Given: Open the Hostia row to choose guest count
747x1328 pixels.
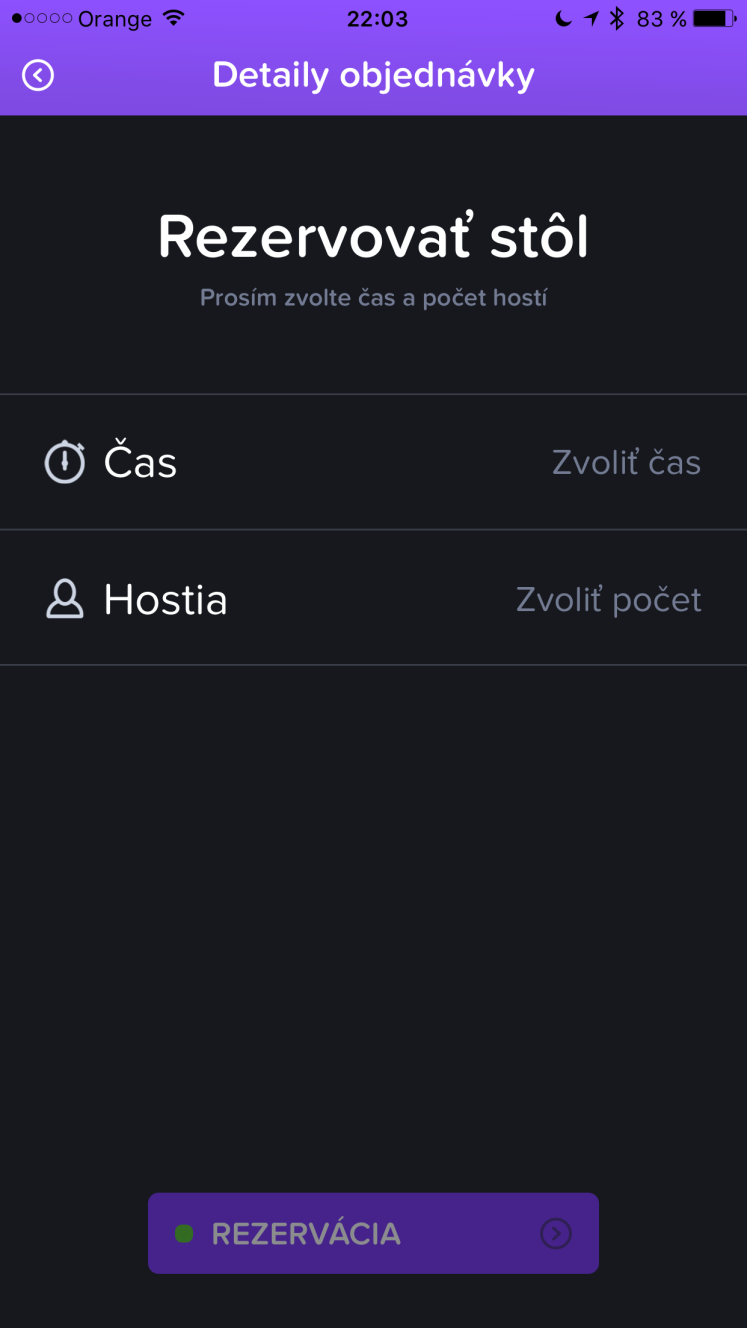Looking at the screenshot, I should coord(373,598).
